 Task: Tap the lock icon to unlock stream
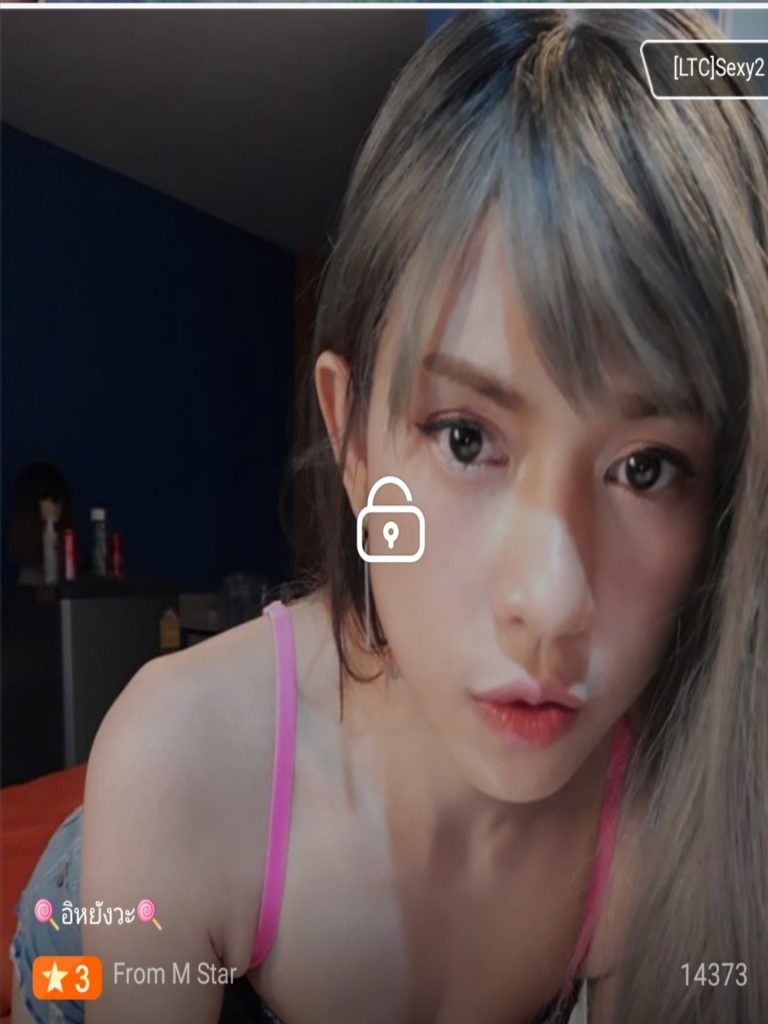click(x=391, y=520)
